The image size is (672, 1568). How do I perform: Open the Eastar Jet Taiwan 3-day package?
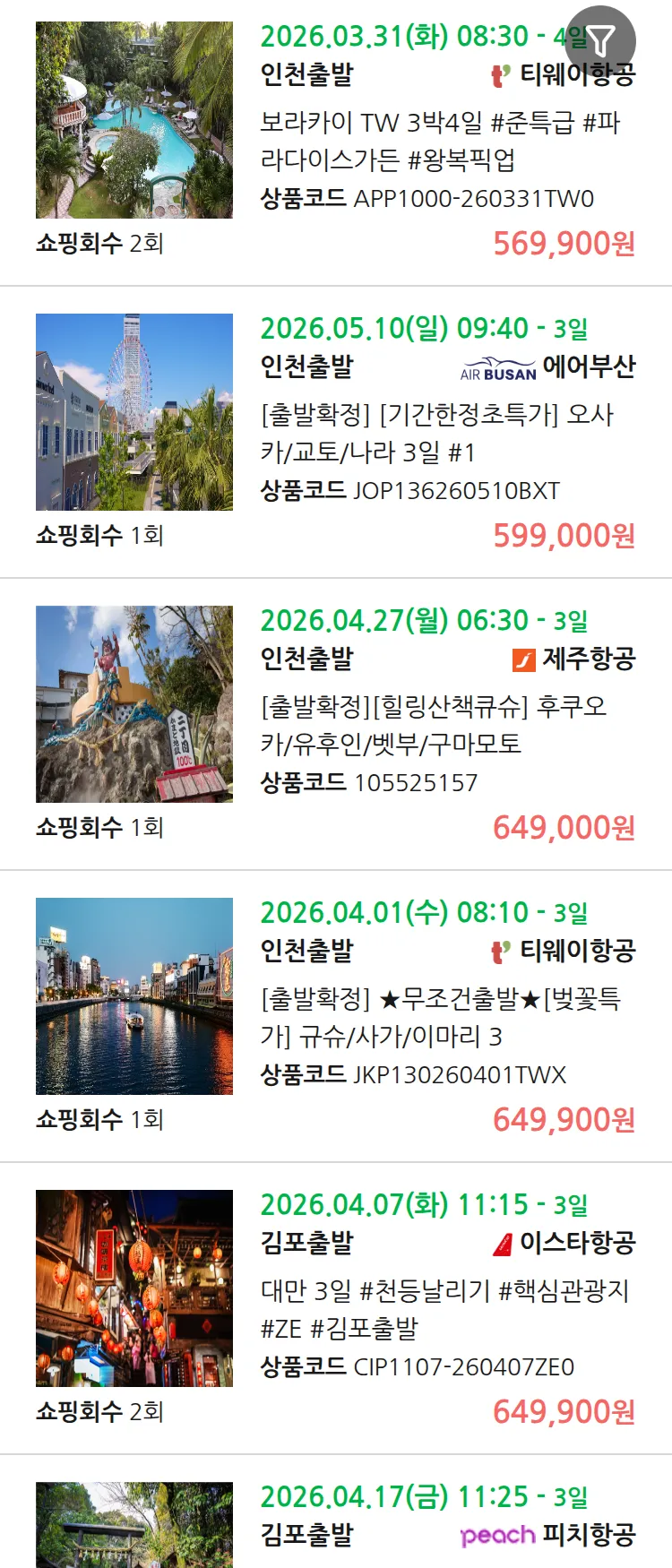coord(444,1309)
